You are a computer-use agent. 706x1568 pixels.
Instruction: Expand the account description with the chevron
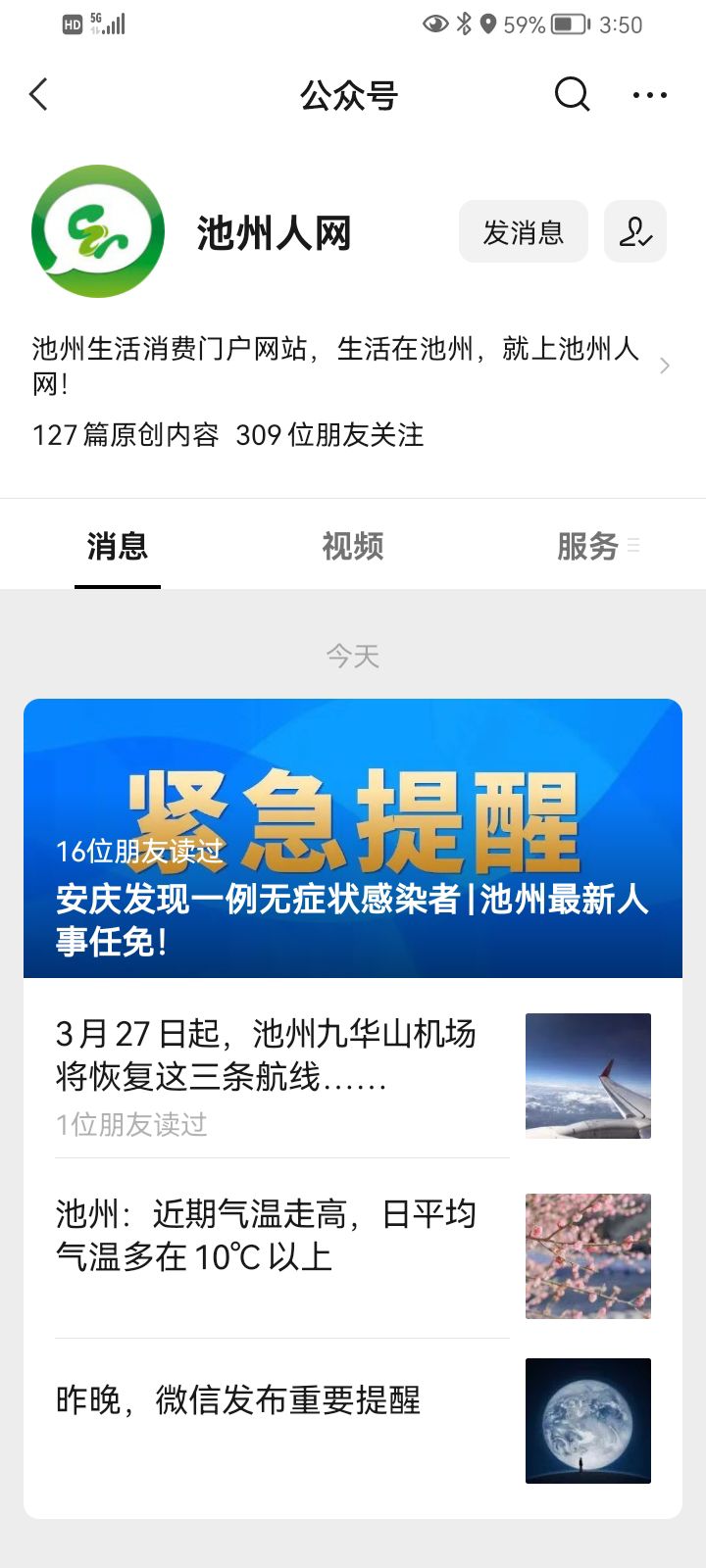point(664,366)
